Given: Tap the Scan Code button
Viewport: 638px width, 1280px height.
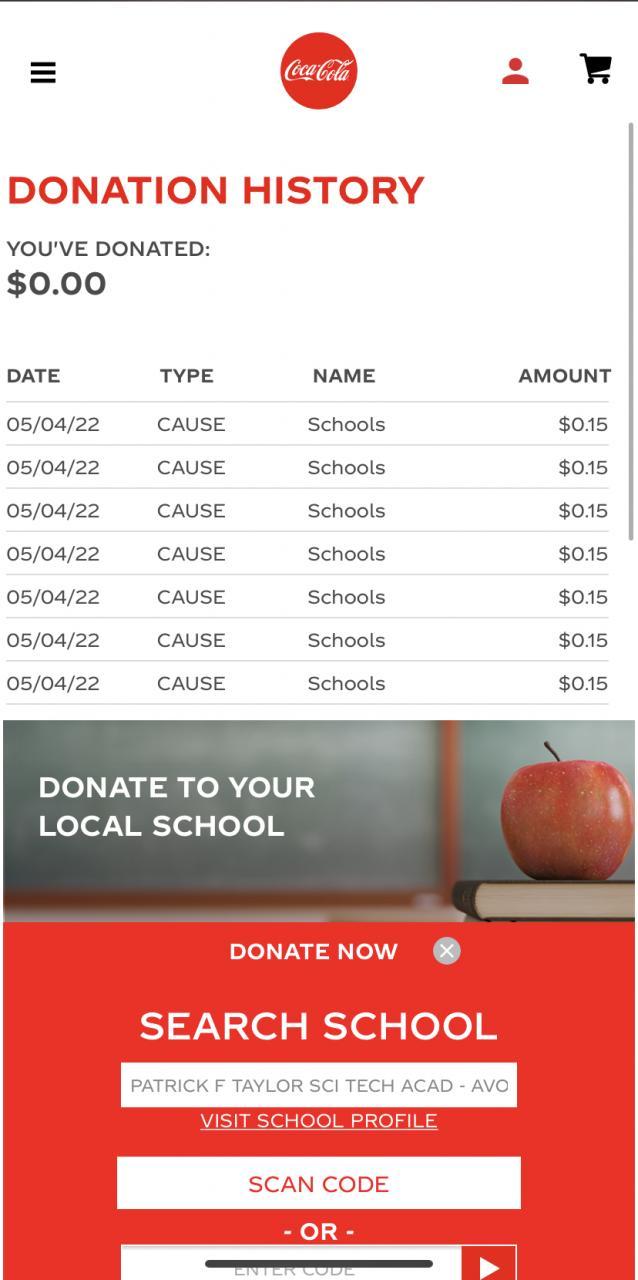Looking at the screenshot, I should pos(318,1183).
